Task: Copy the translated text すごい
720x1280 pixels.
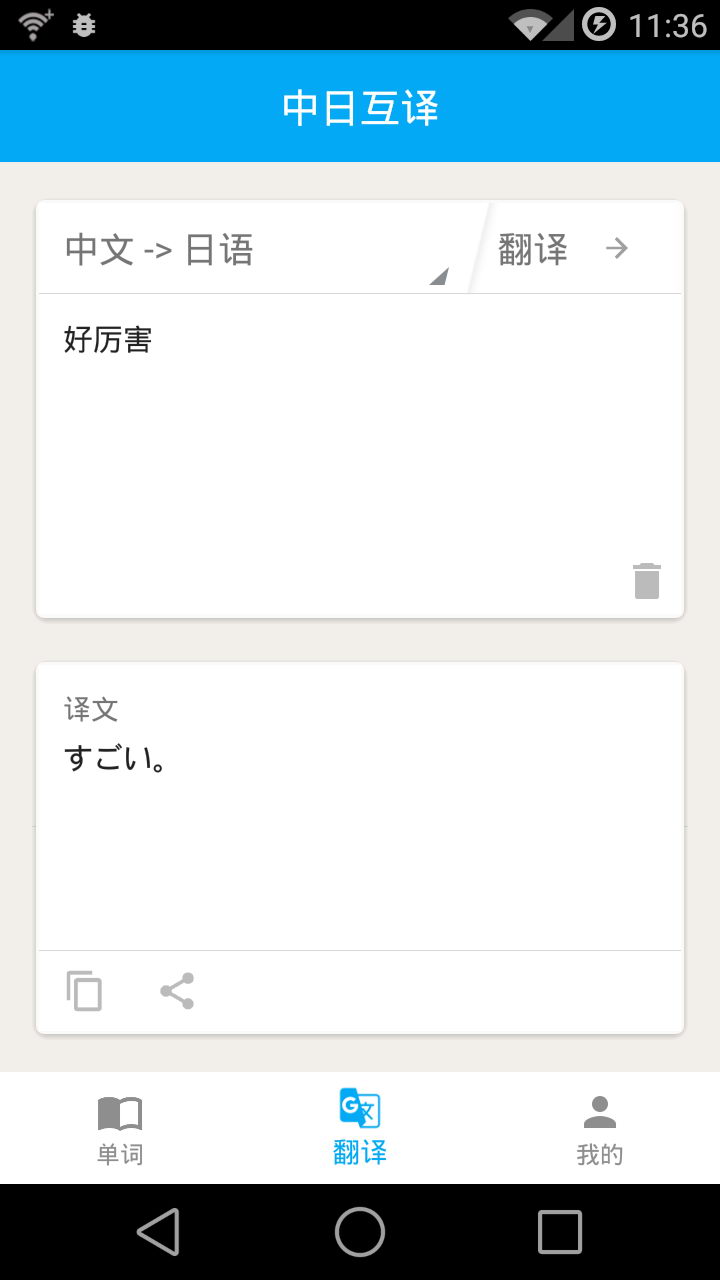Action: [x=85, y=991]
